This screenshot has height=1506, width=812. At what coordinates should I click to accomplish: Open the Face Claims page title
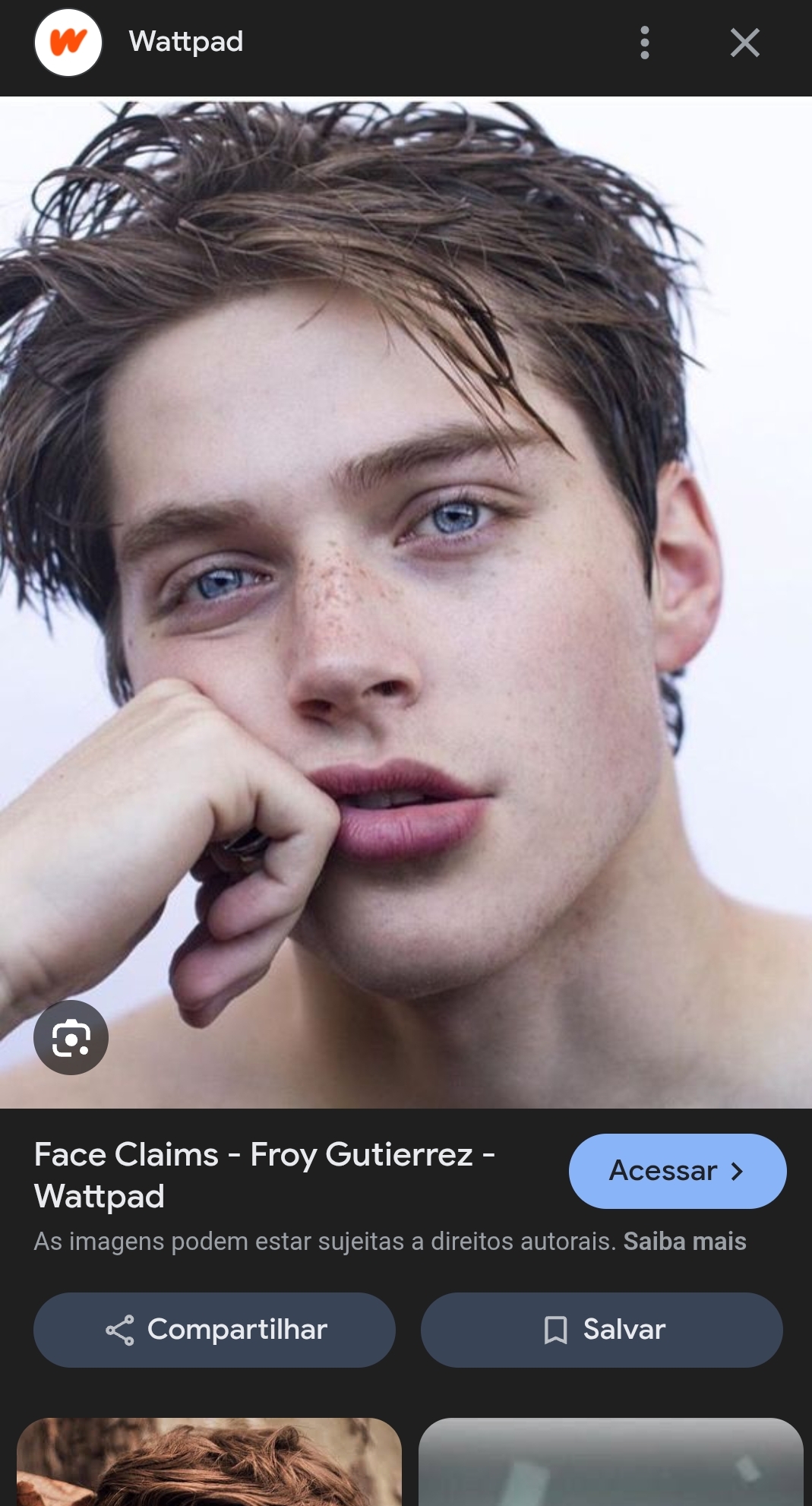tap(264, 1175)
